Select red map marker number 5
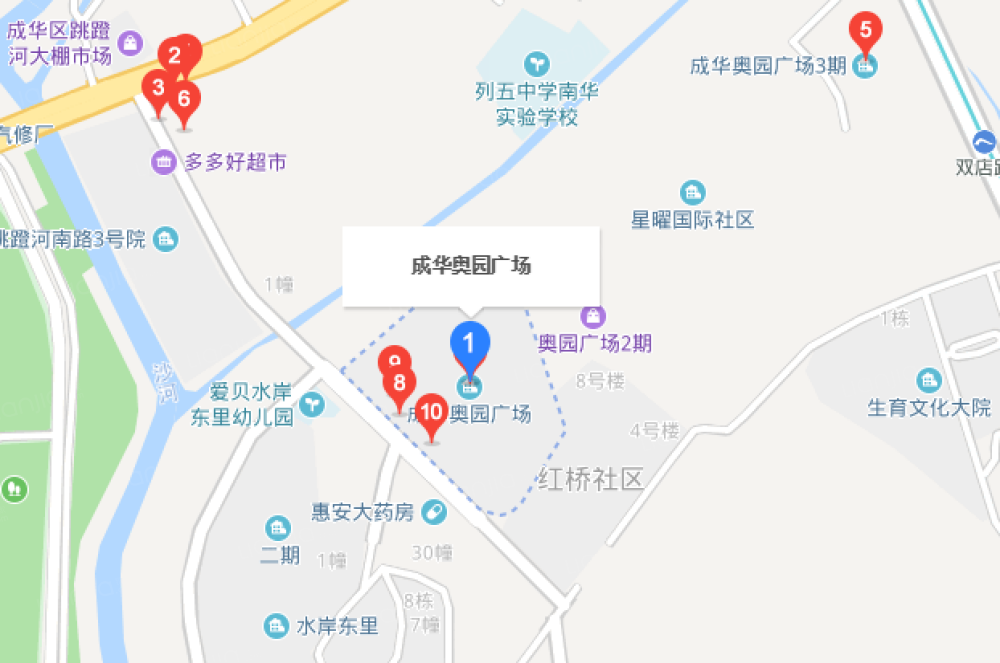 866,30
